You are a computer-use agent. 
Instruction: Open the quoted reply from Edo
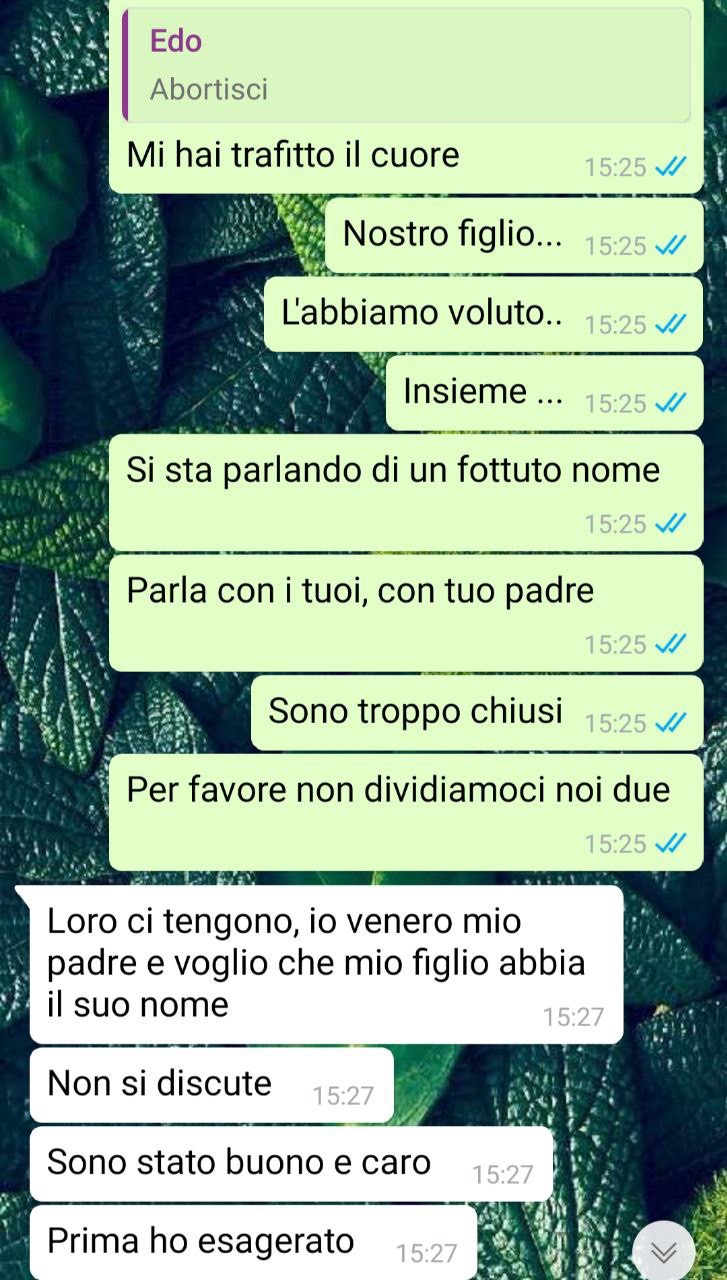click(405, 65)
